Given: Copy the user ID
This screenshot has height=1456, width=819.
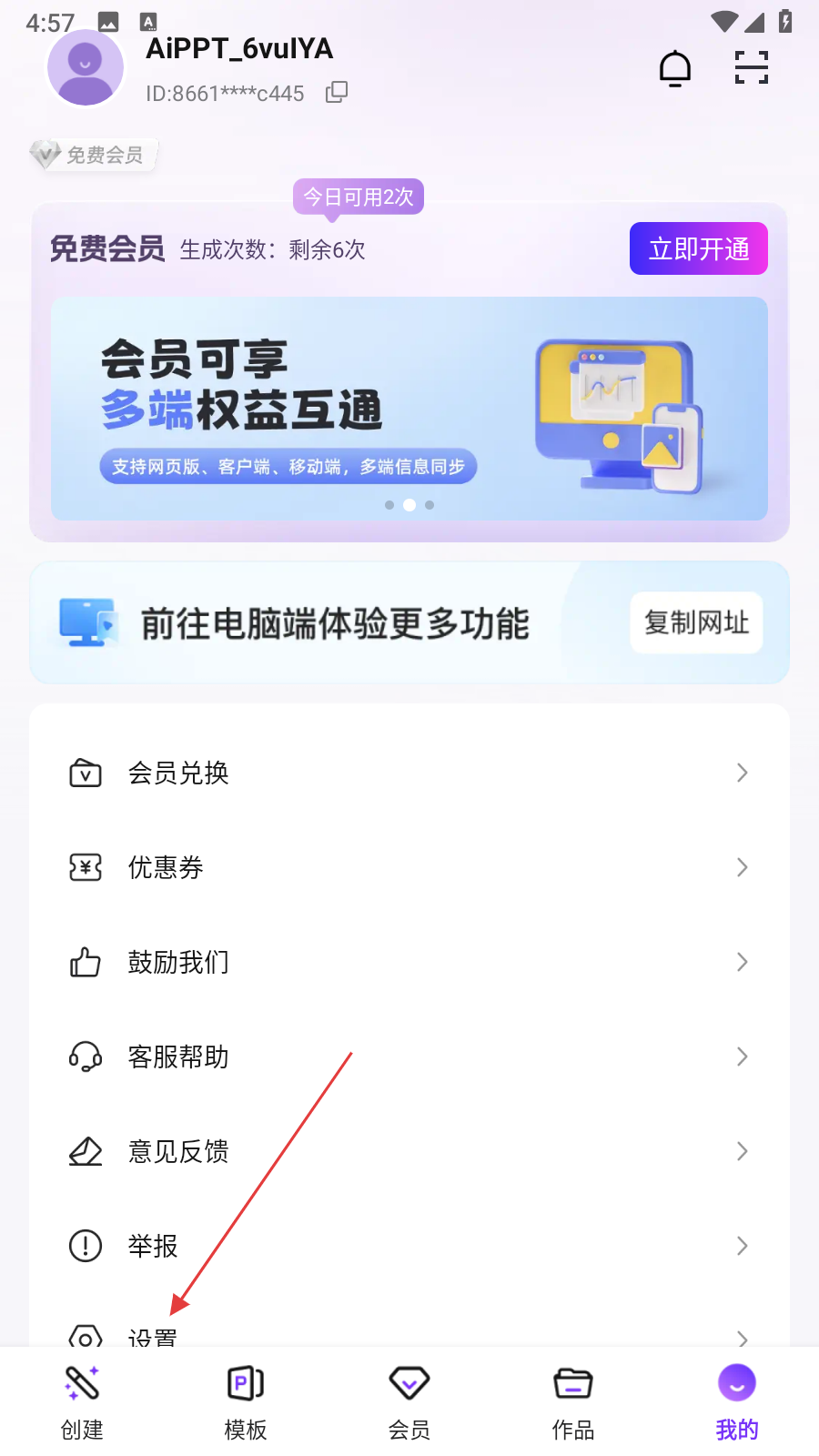Looking at the screenshot, I should (x=337, y=92).
